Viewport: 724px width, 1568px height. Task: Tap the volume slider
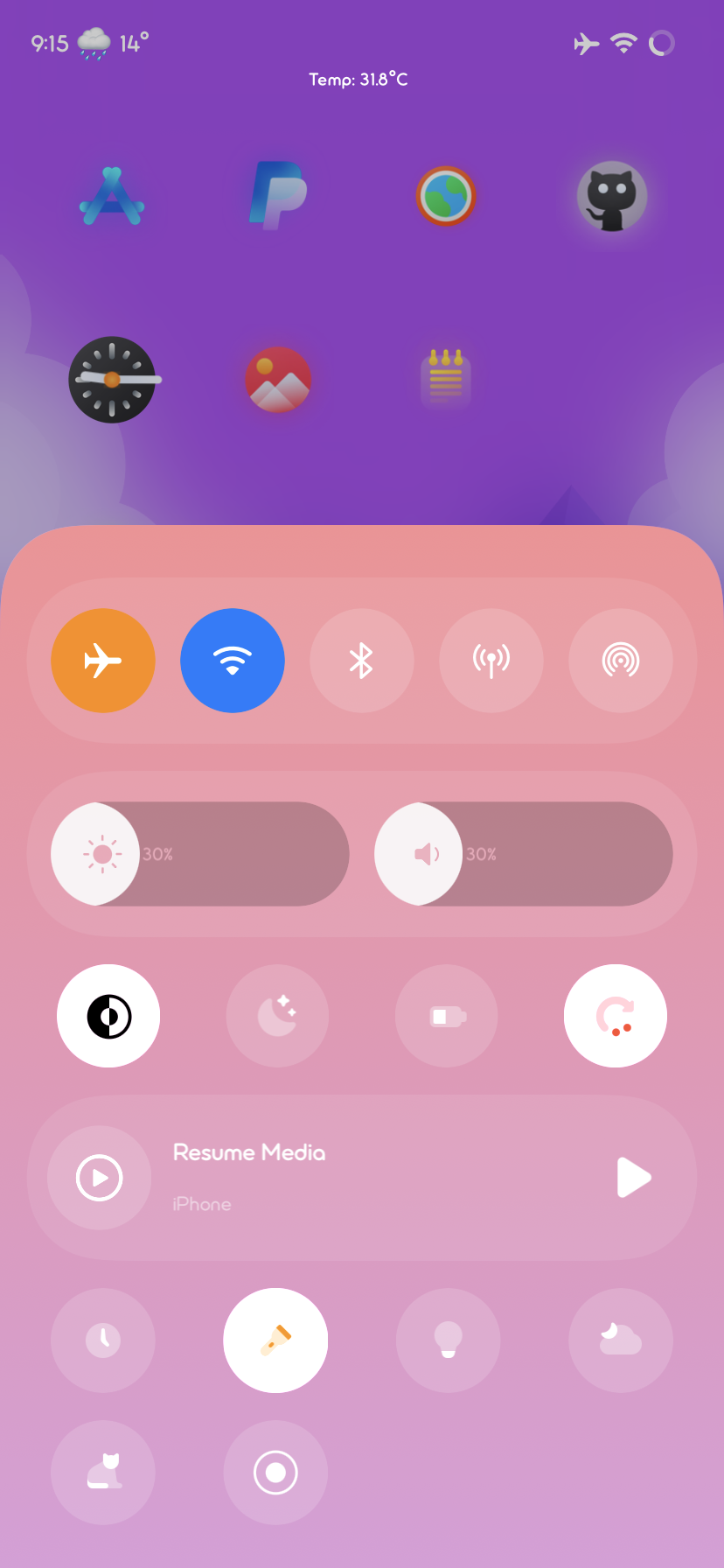(x=524, y=854)
